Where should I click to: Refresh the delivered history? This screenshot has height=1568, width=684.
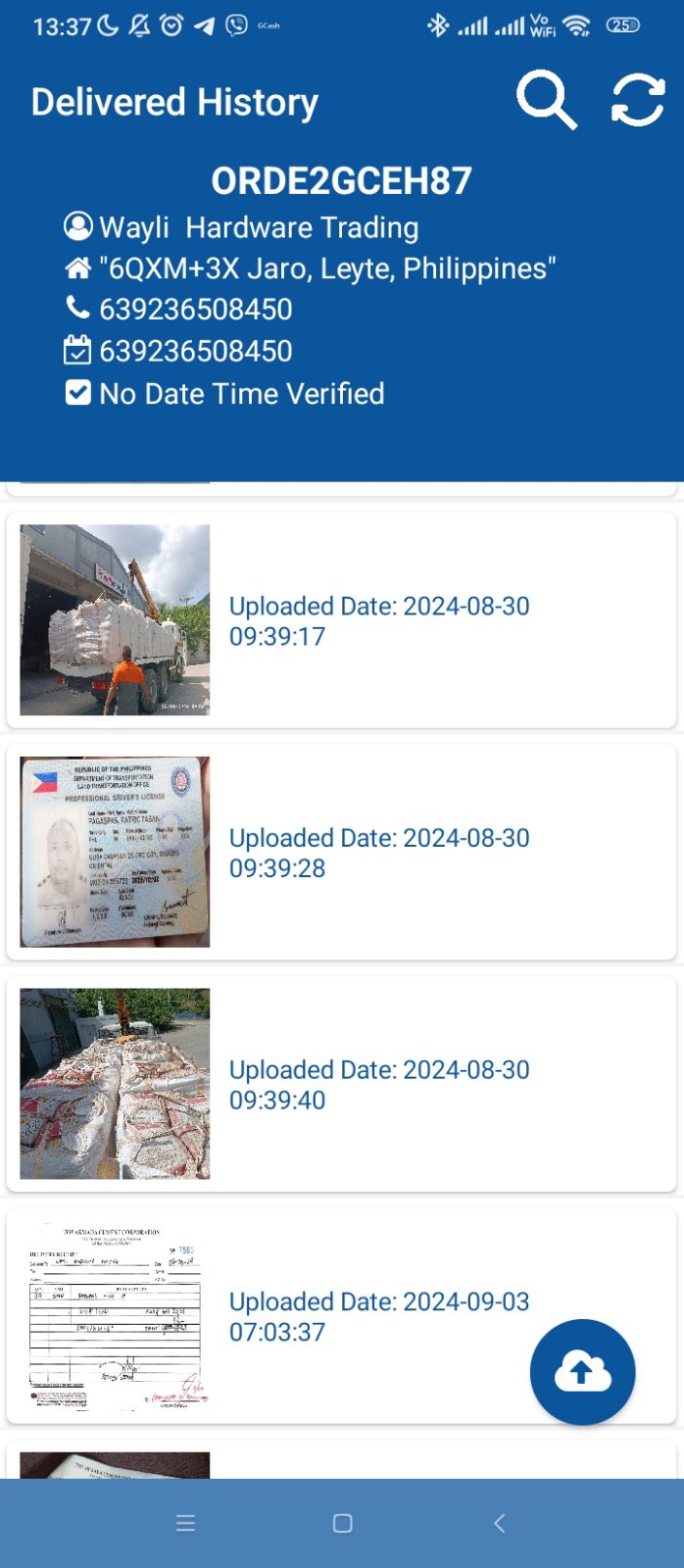(638, 100)
